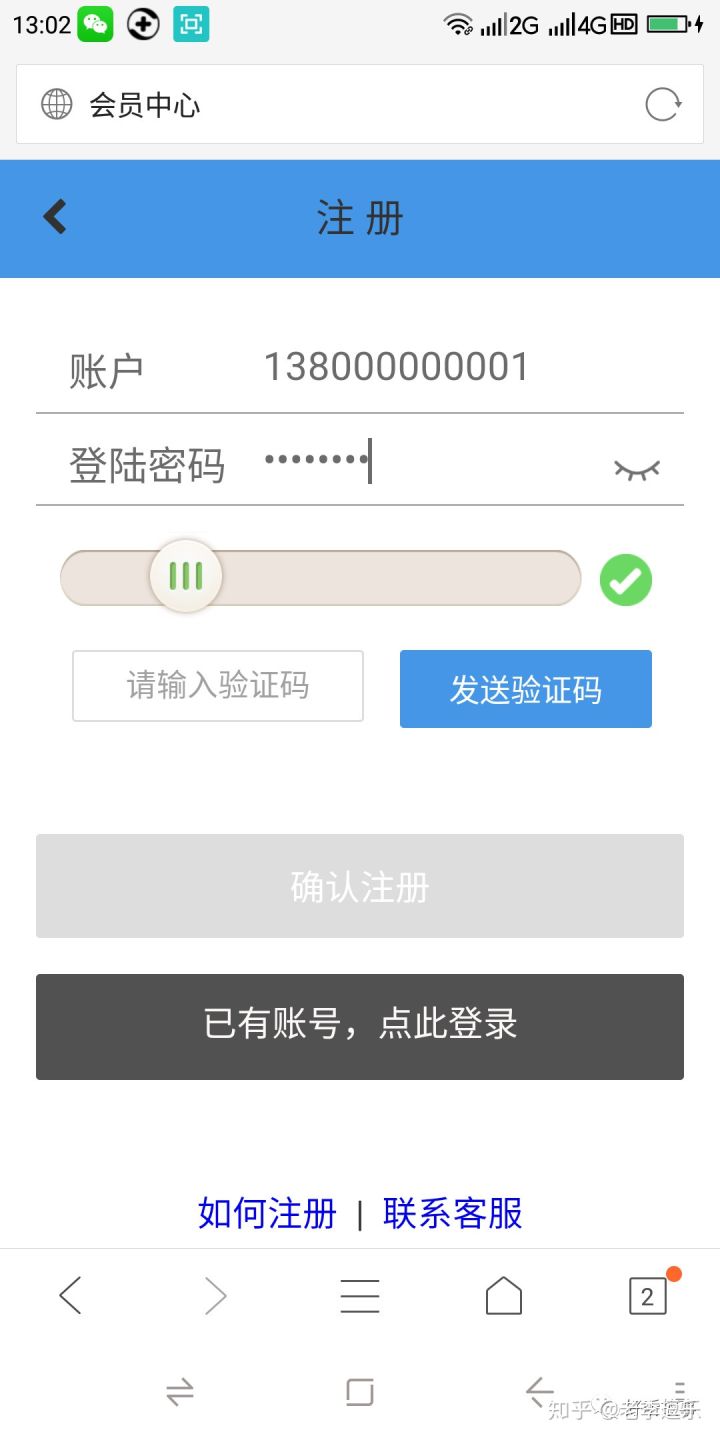Enter code in 请输入验证码 field
Image resolution: width=720 pixels, height=1440 pixels.
[218, 686]
